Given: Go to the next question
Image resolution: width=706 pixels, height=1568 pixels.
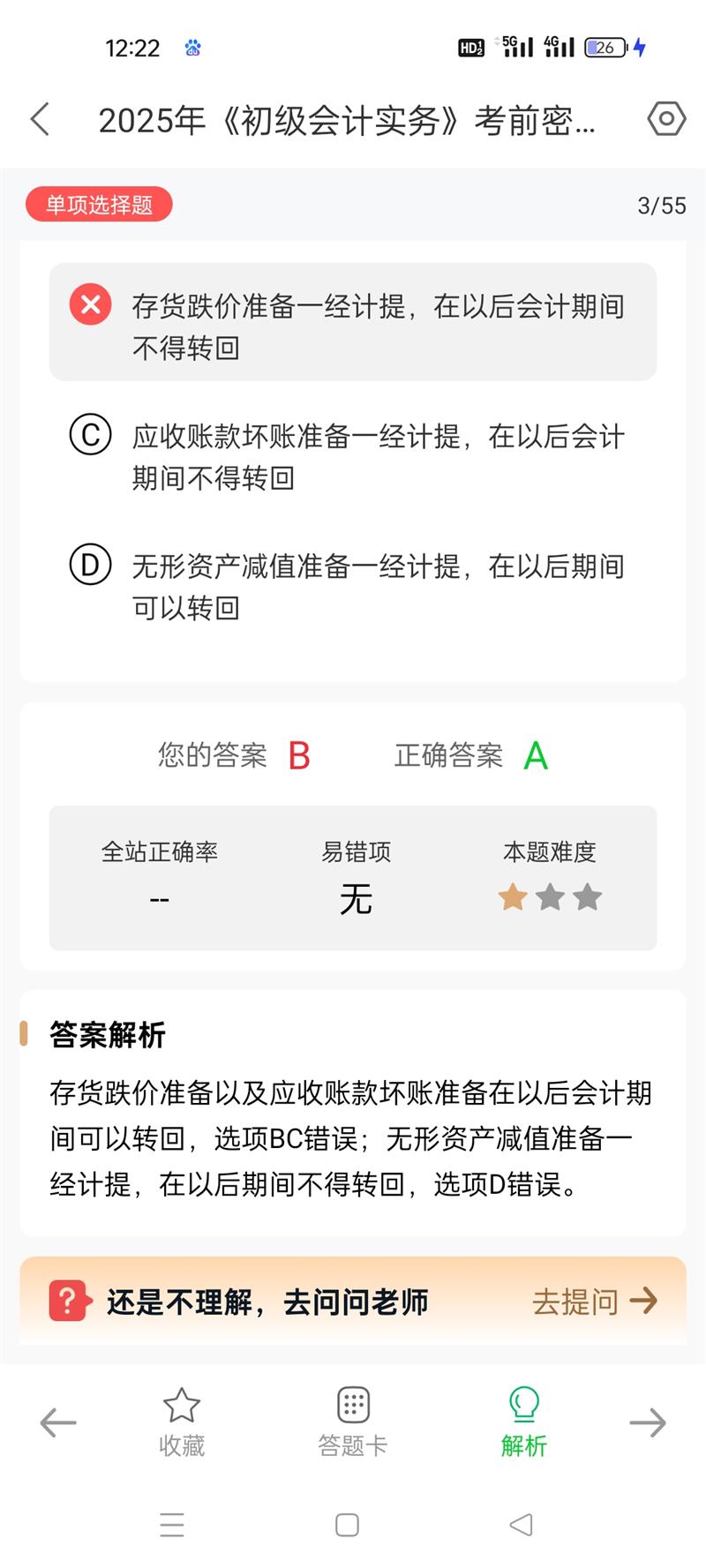Looking at the screenshot, I should [x=647, y=1422].
